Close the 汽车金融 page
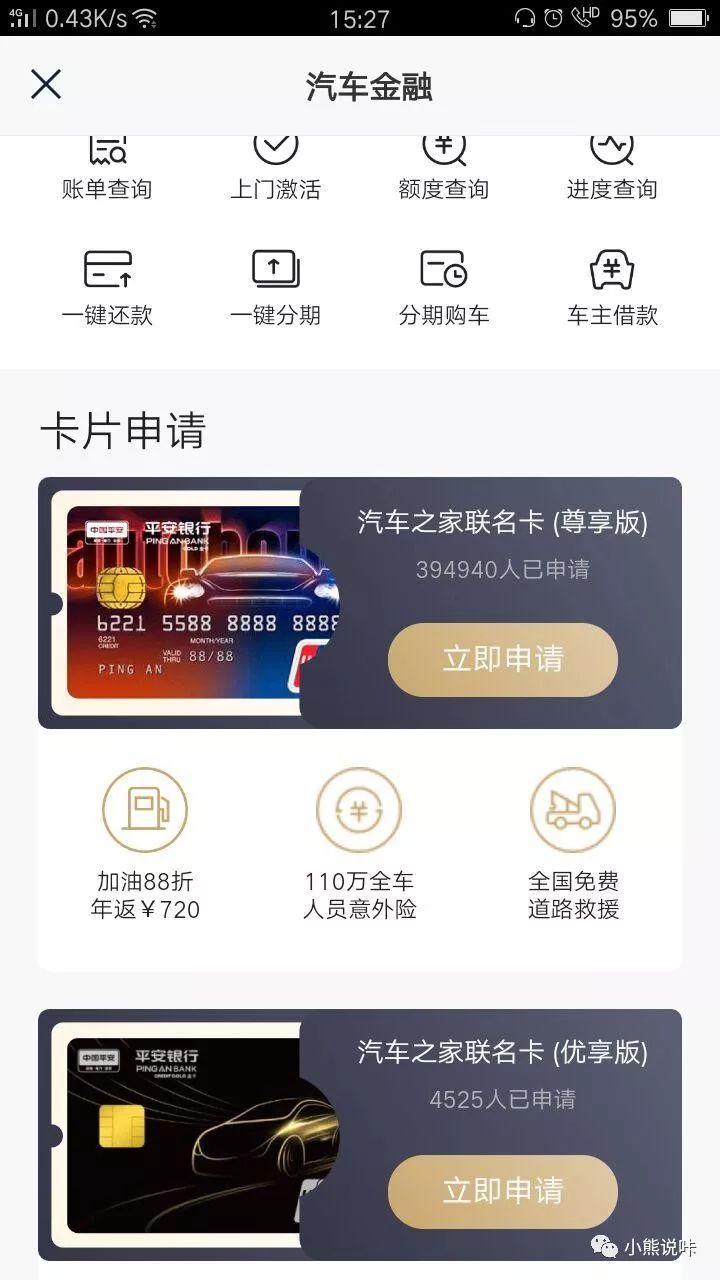The height and width of the screenshot is (1280, 720). (x=45, y=85)
